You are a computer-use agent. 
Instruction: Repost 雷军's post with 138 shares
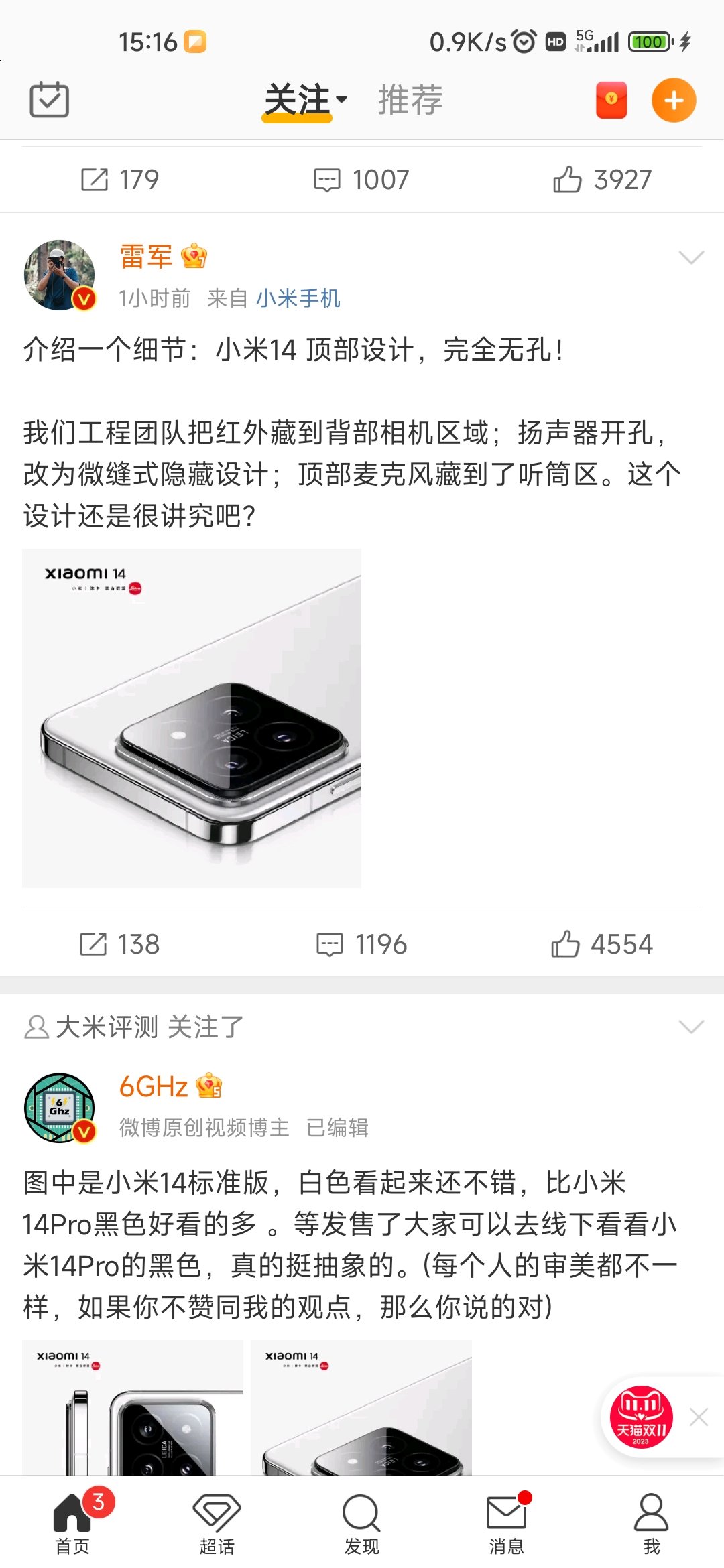pos(119,944)
